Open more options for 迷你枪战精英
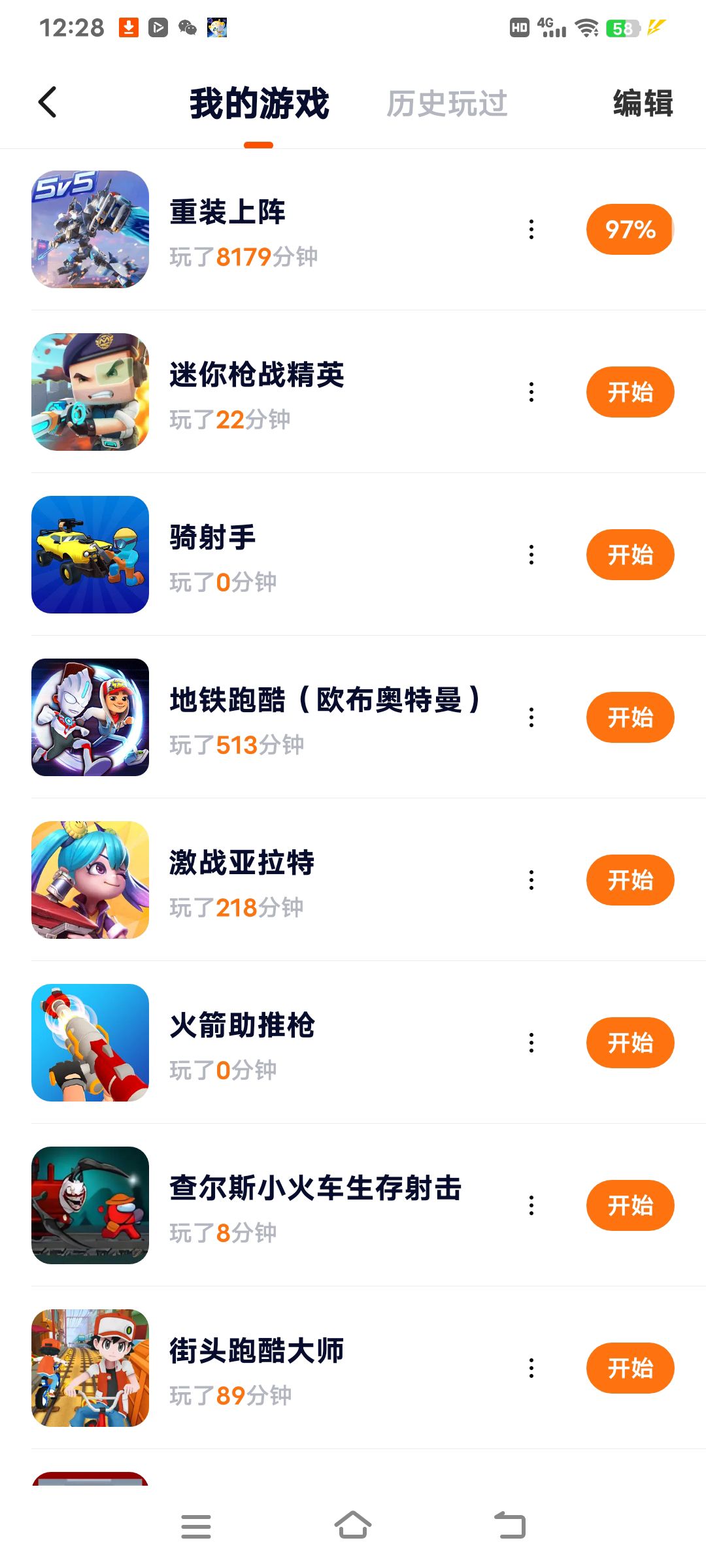706x1568 pixels. coord(531,392)
